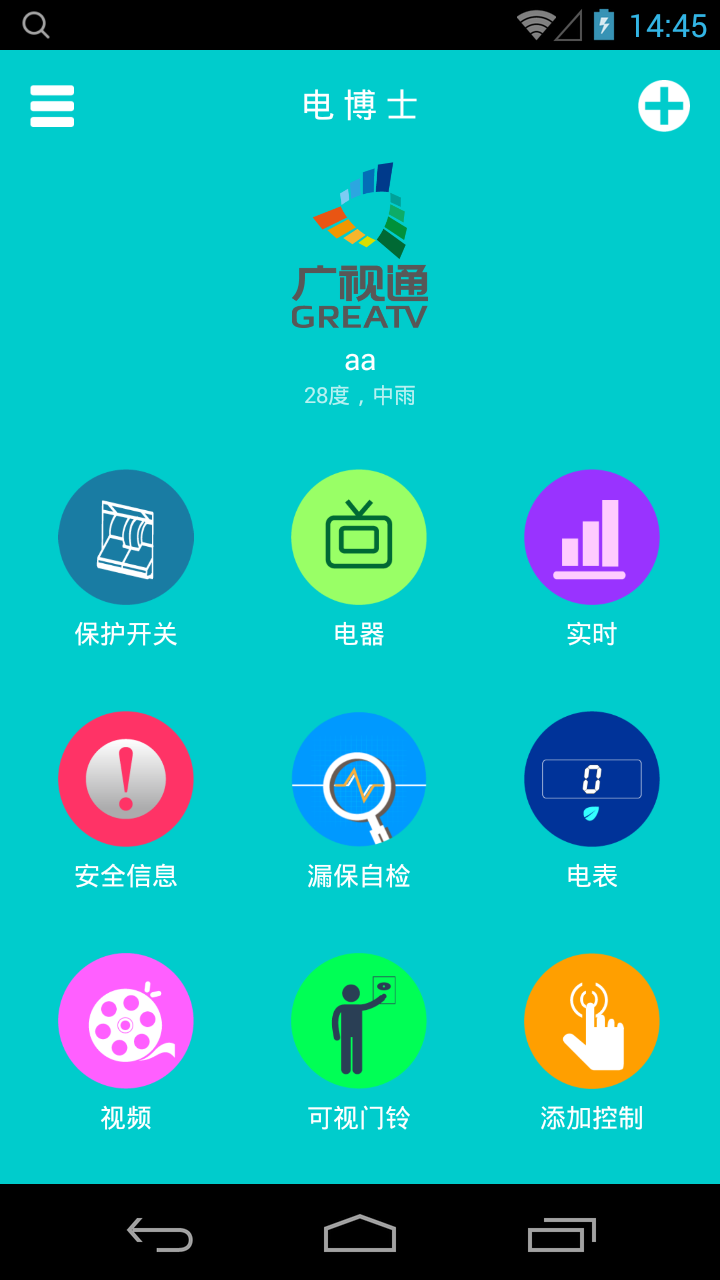Screen dimensions: 720x1280
Task: Tap the plus add icon
Action: [664, 106]
